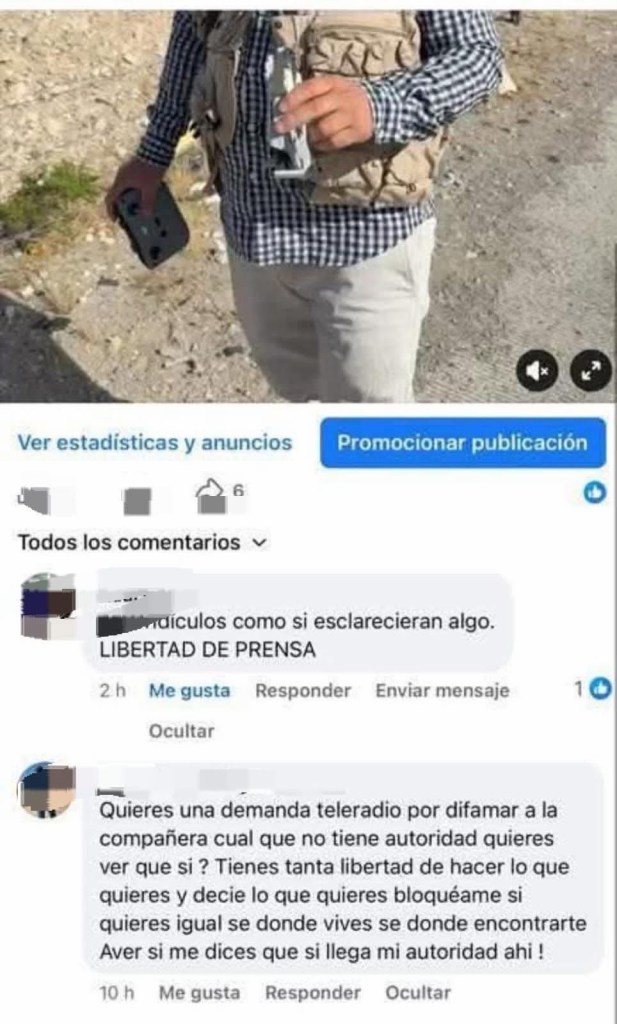Like the comment posted 10 h ago
617x1024 pixels.
200,993
